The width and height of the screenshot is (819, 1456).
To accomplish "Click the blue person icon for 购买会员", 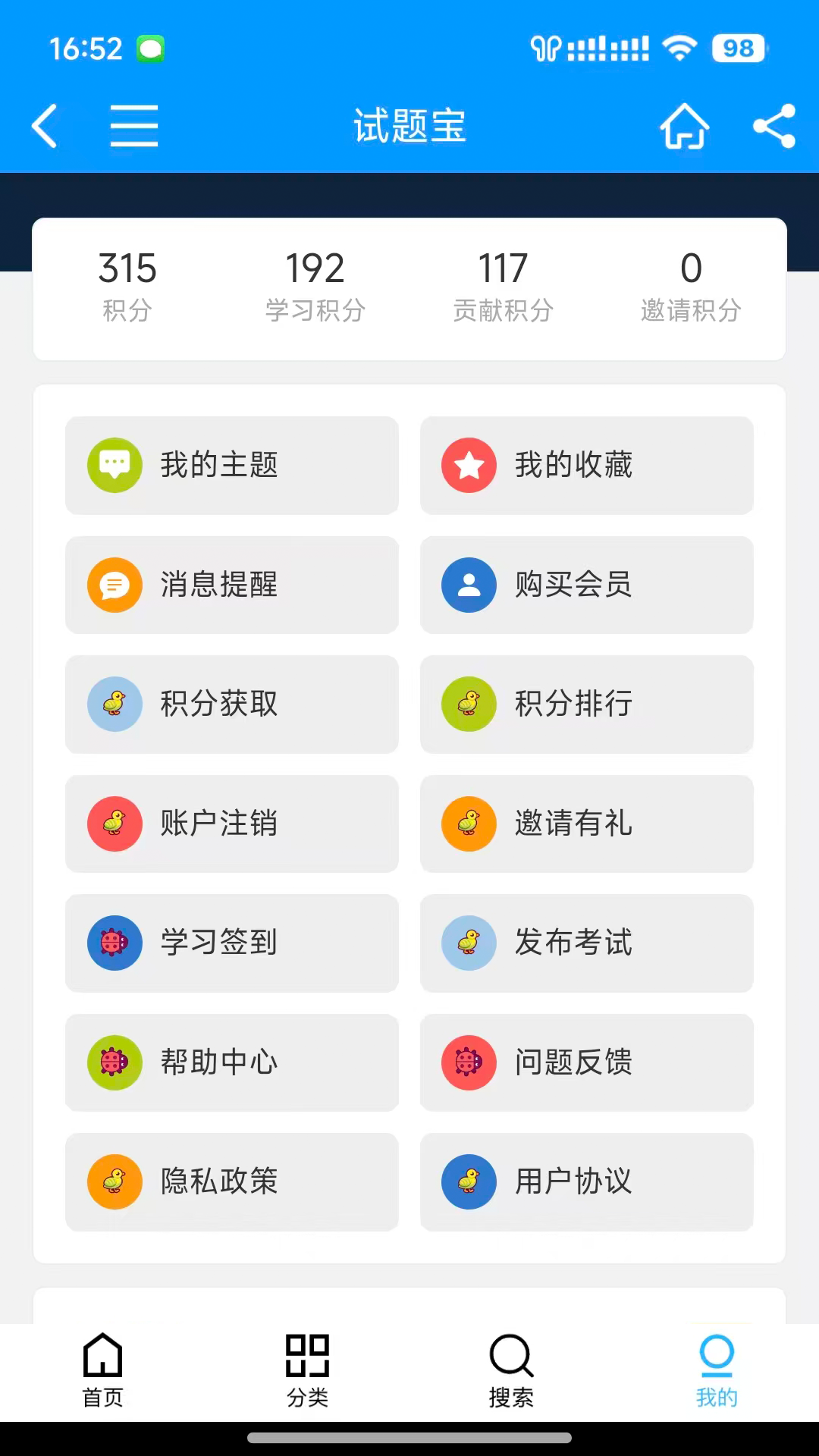I will [x=469, y=585].
